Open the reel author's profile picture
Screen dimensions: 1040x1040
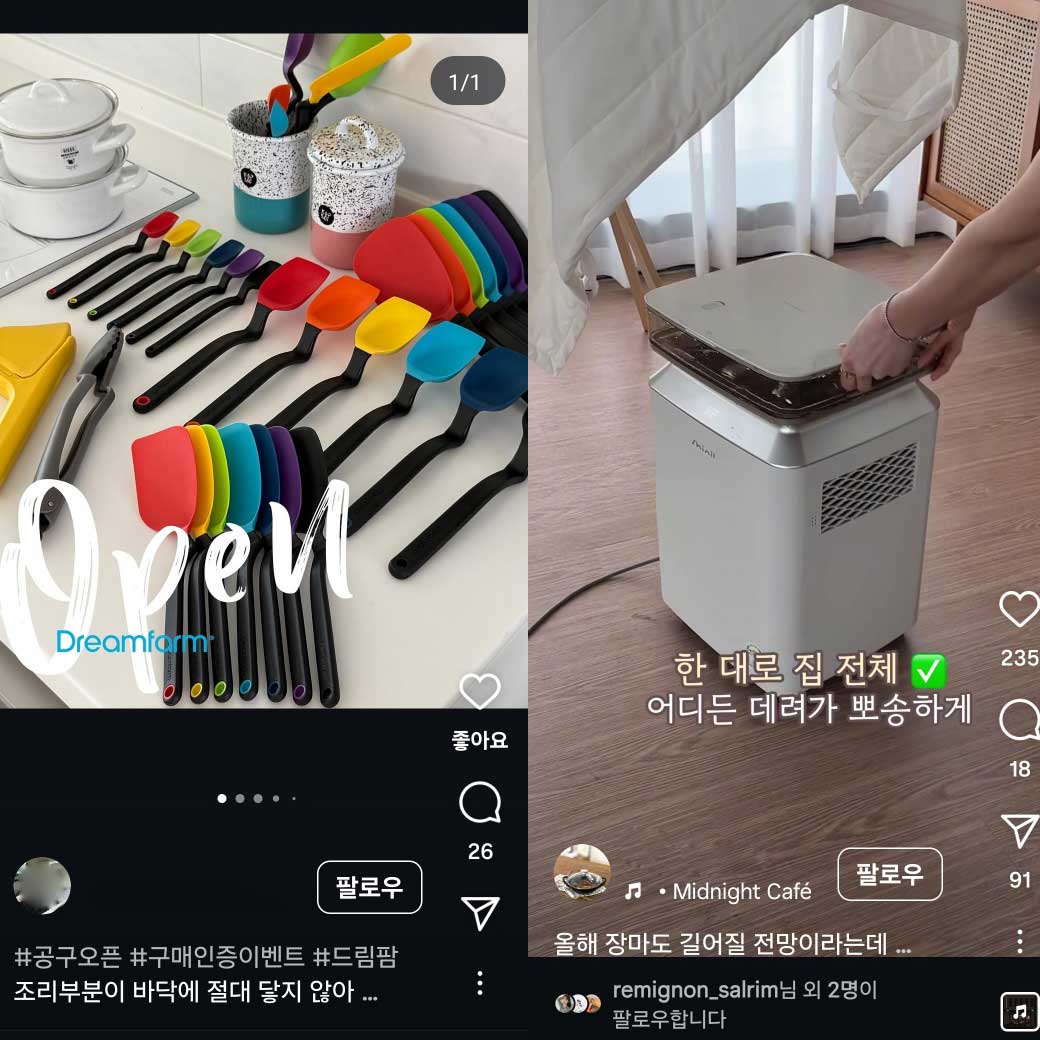click(x=582, y=873)
